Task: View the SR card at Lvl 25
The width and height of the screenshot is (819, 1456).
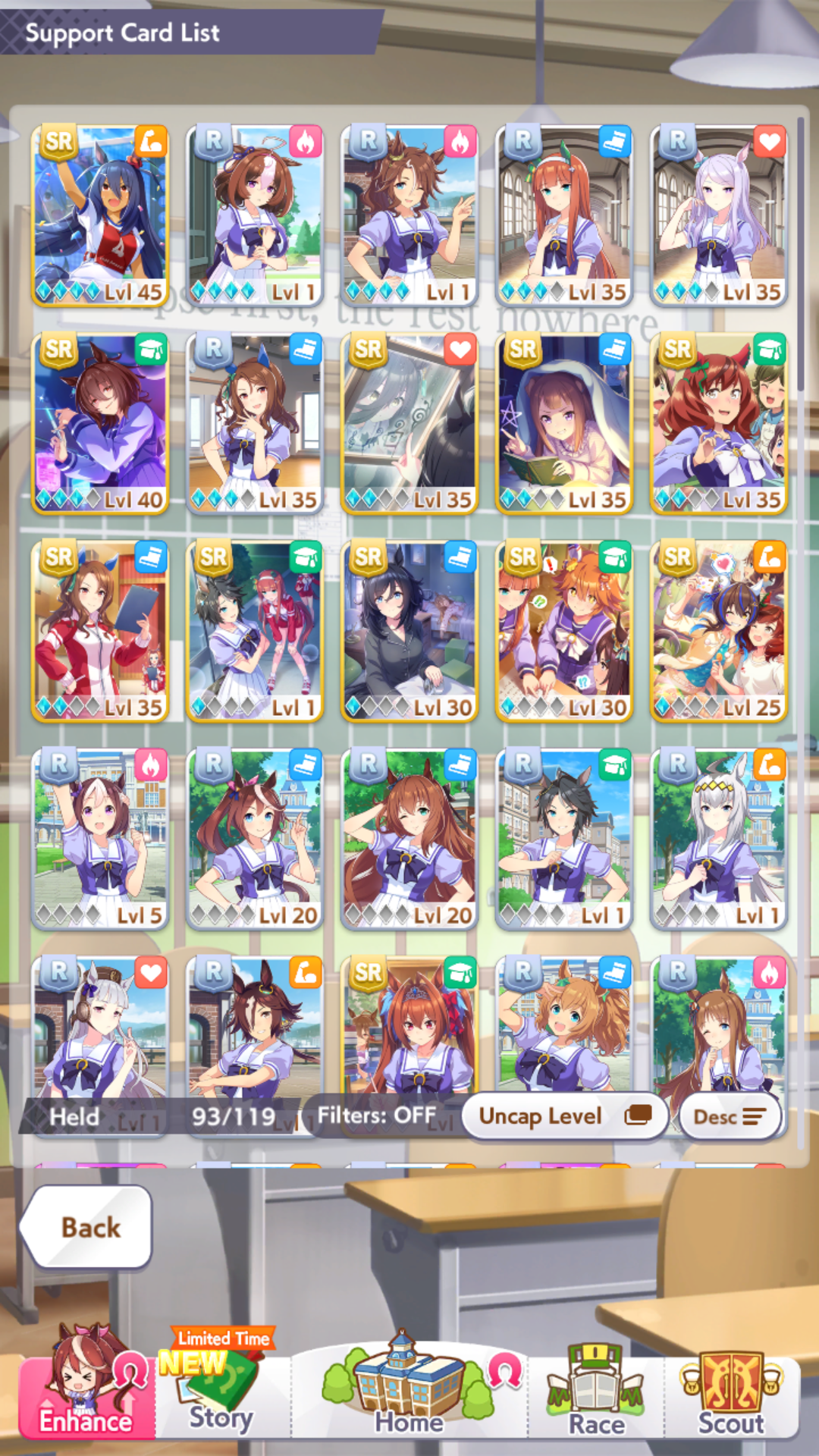Action: (718, 631)
